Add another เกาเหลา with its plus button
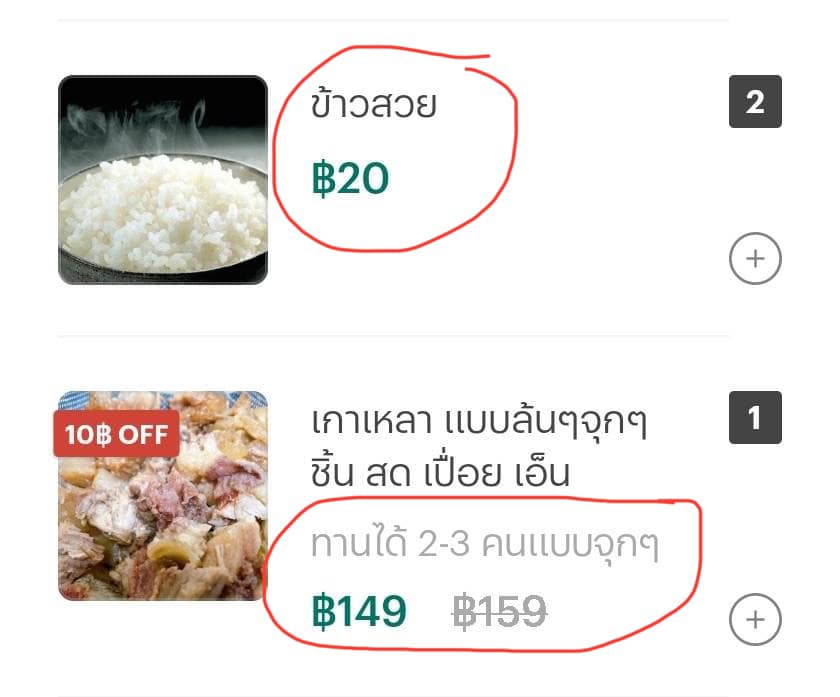 (x=755, y=620)
